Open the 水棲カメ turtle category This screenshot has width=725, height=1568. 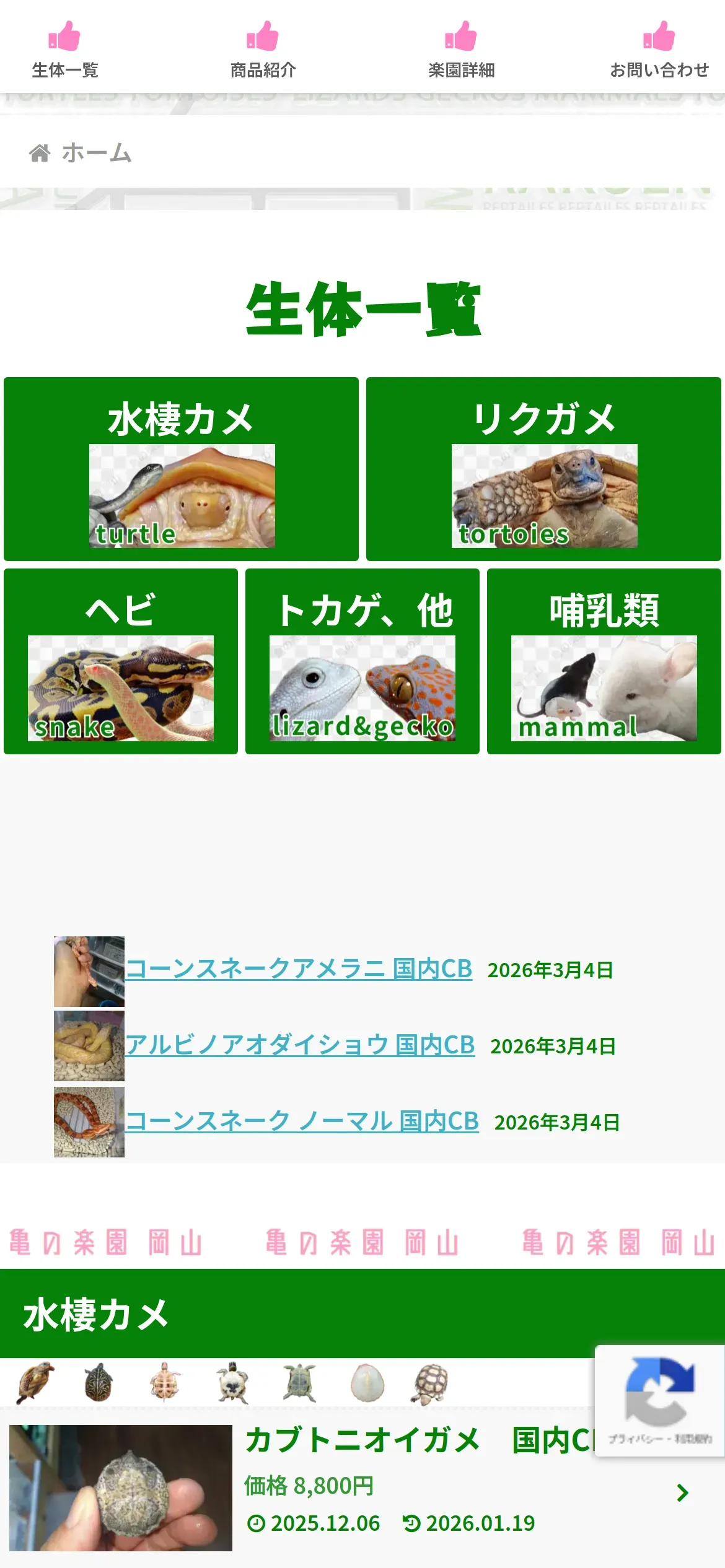(181, 469)
